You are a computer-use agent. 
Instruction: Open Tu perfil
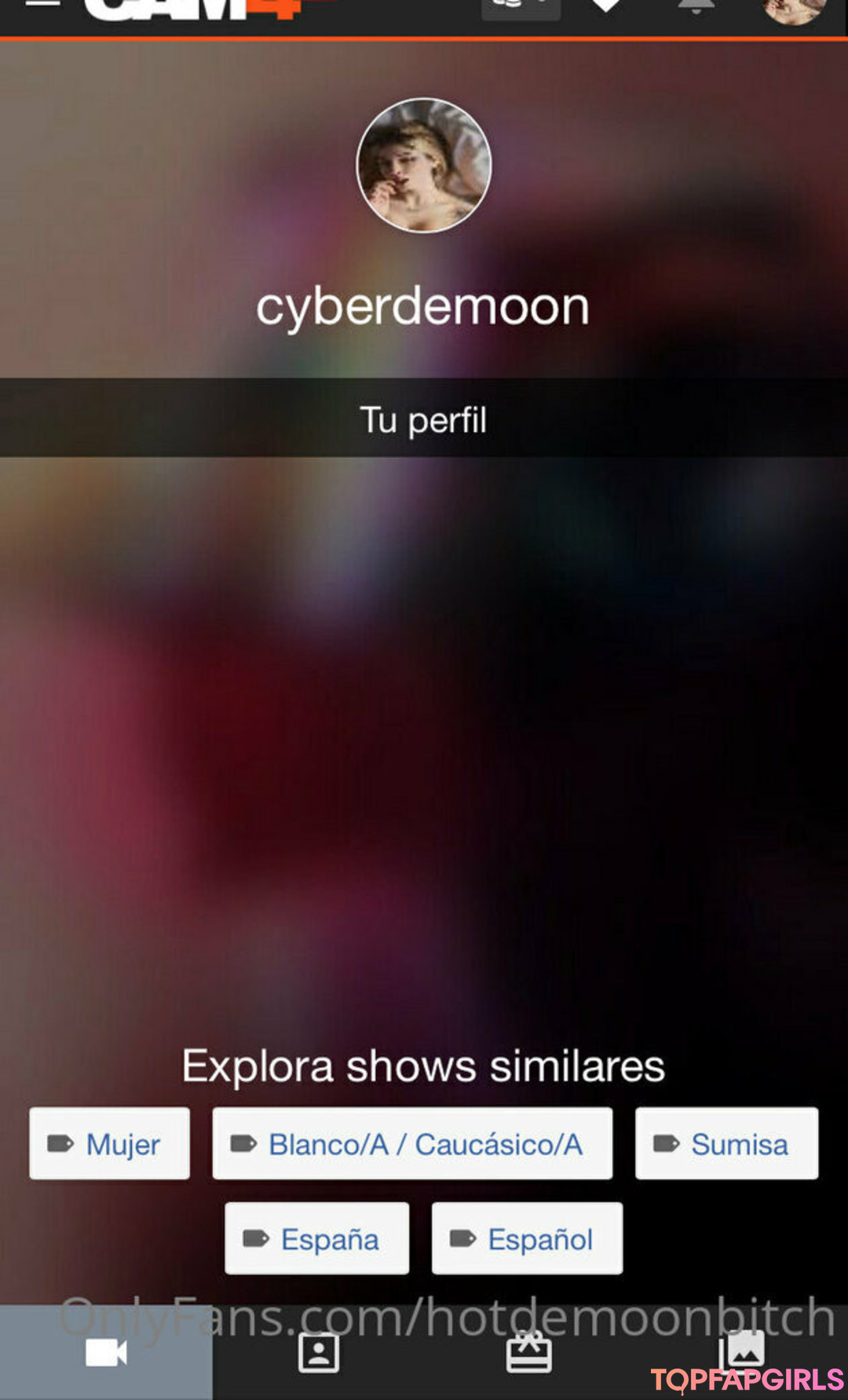[424, 419]
